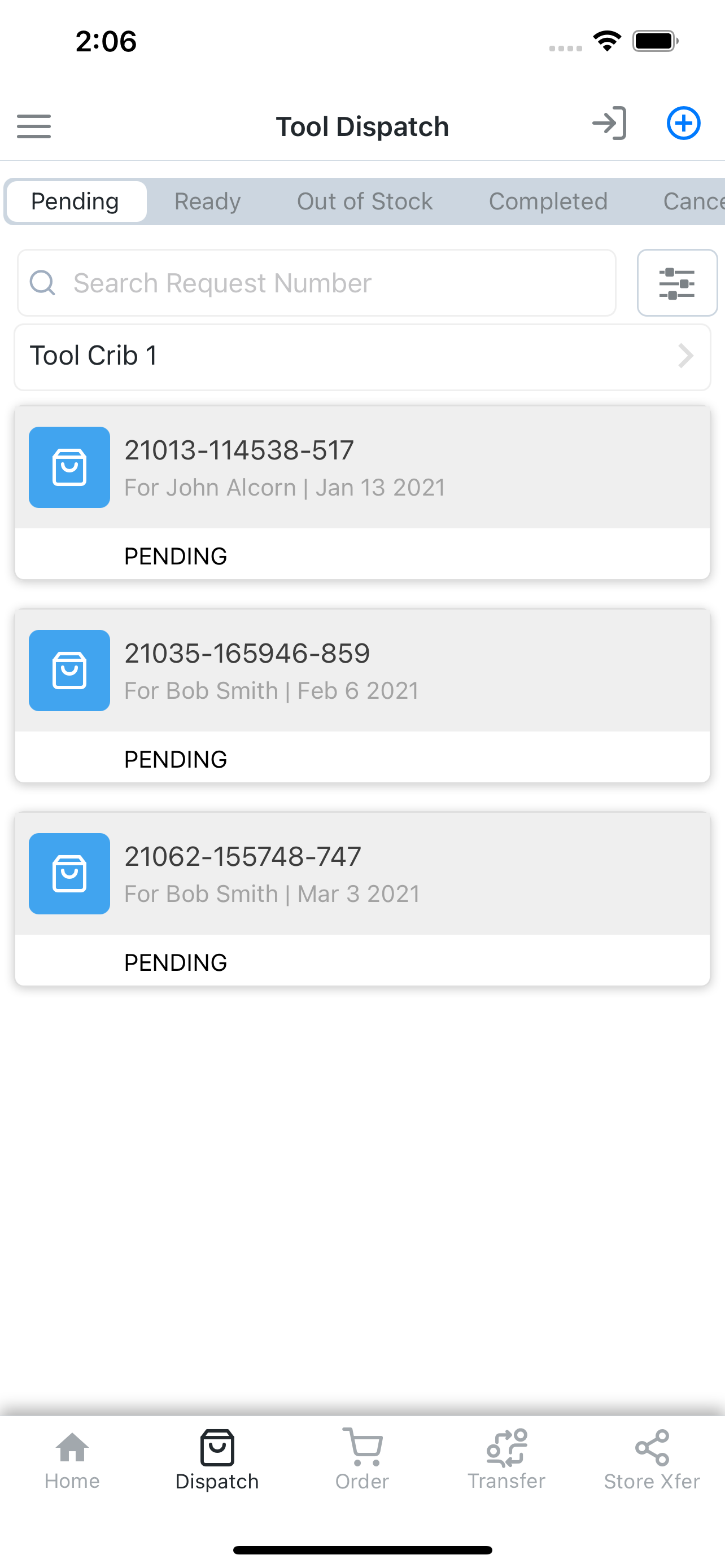
Task: Switch to the Ready tab
Action: 207,201
